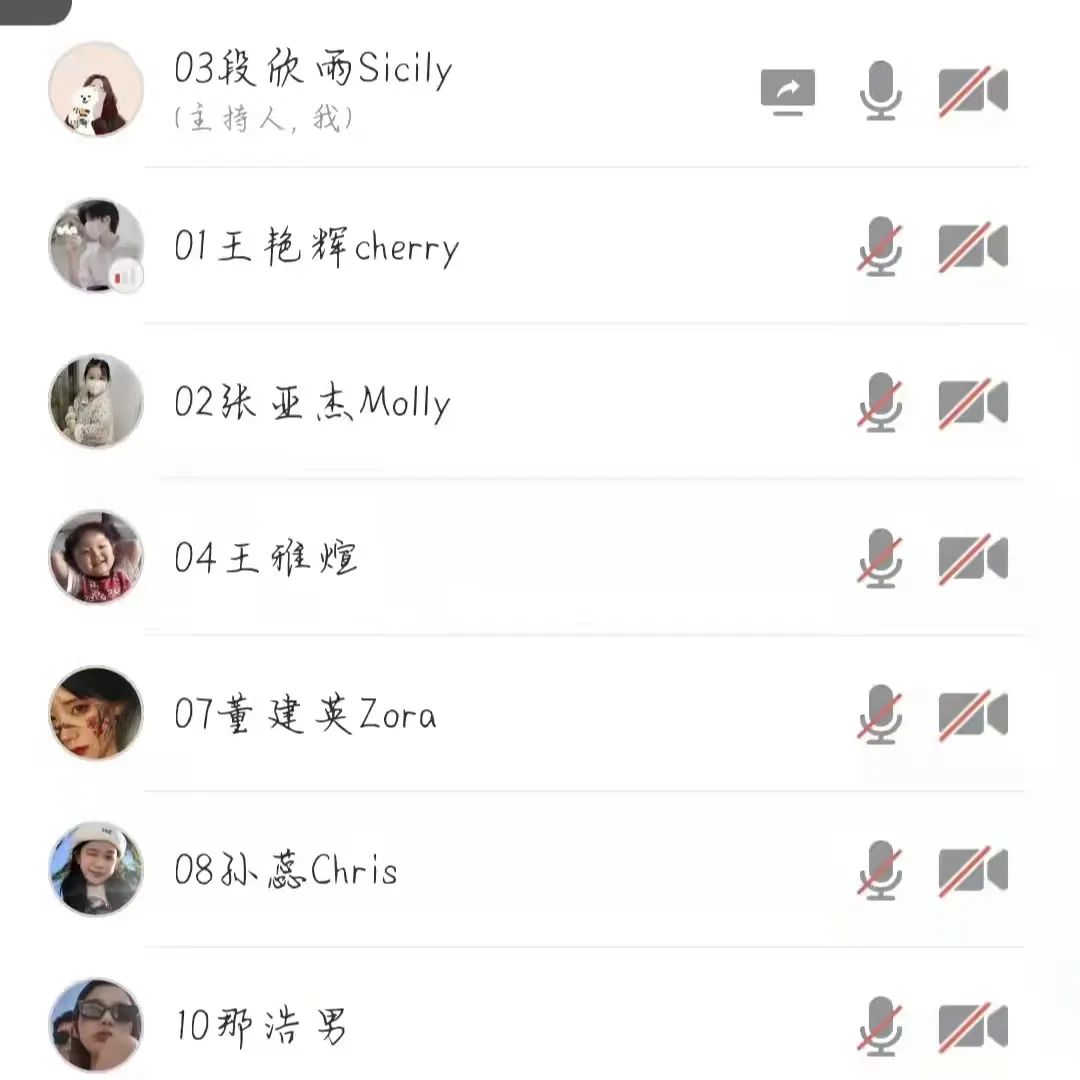Tap the camera icon for 04王雅煊
Image resolution: width=1080 pixels, height=1080 pixels.
[972, 558]
